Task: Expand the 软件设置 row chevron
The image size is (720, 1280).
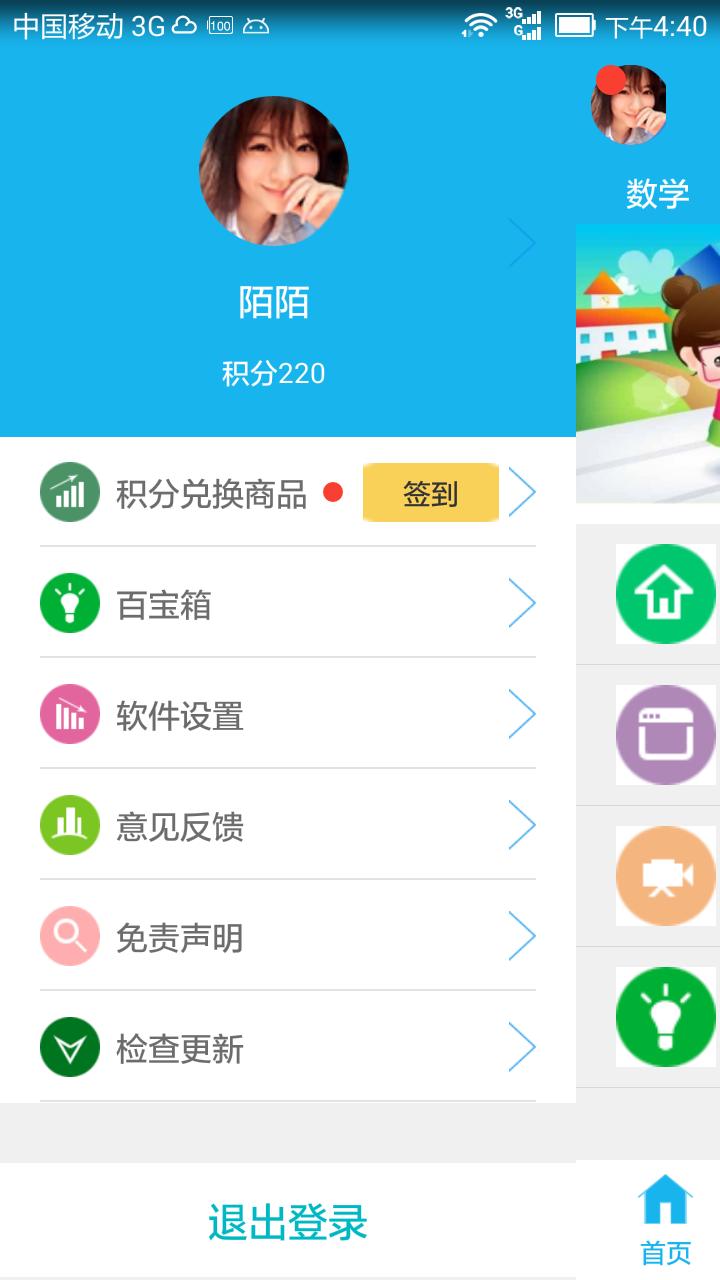Action: [x=524, y=713]
